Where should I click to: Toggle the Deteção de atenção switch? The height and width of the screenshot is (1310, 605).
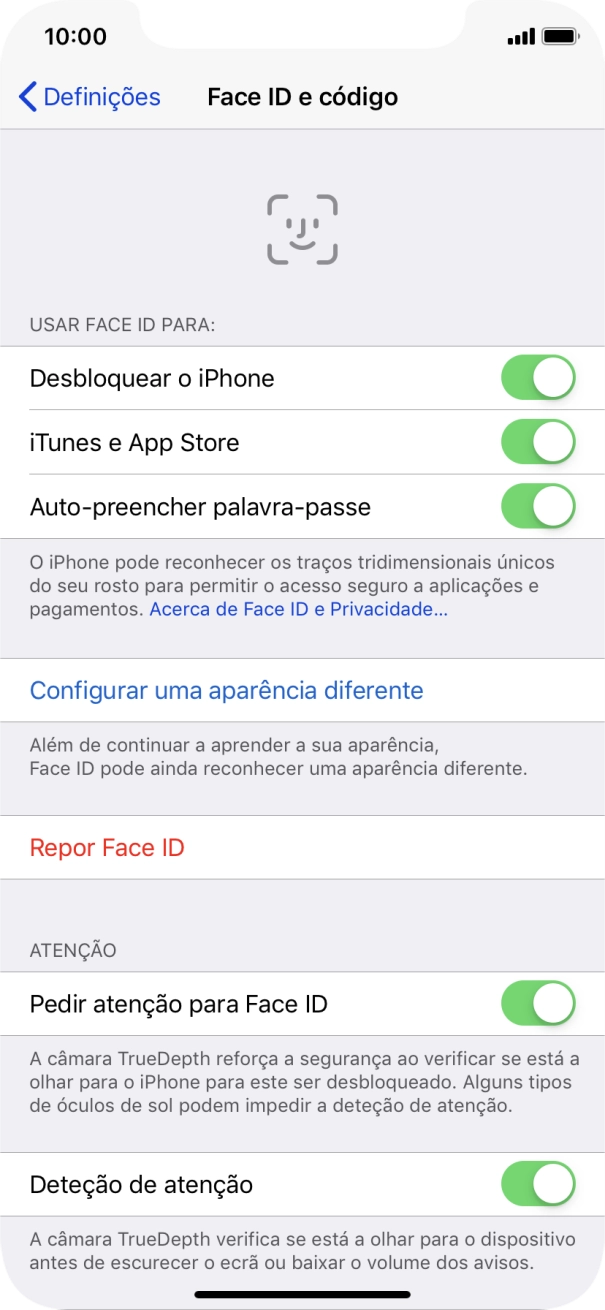tap(538, 1185)
